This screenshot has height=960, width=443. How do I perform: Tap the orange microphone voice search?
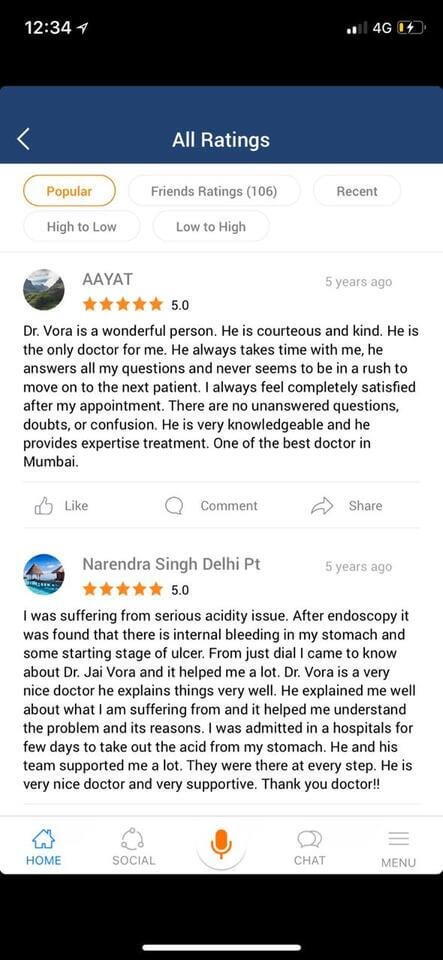pos(221,844)
